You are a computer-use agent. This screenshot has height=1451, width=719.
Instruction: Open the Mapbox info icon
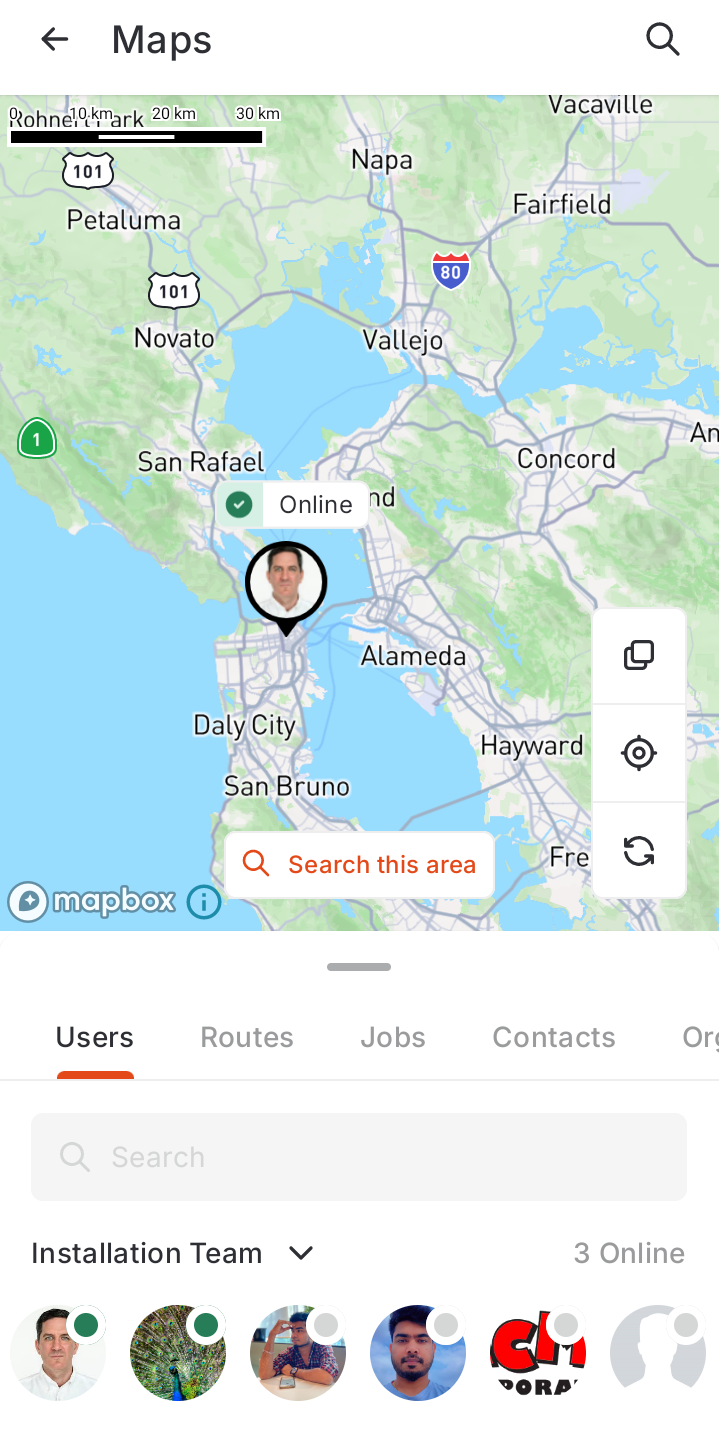point(204,902)
